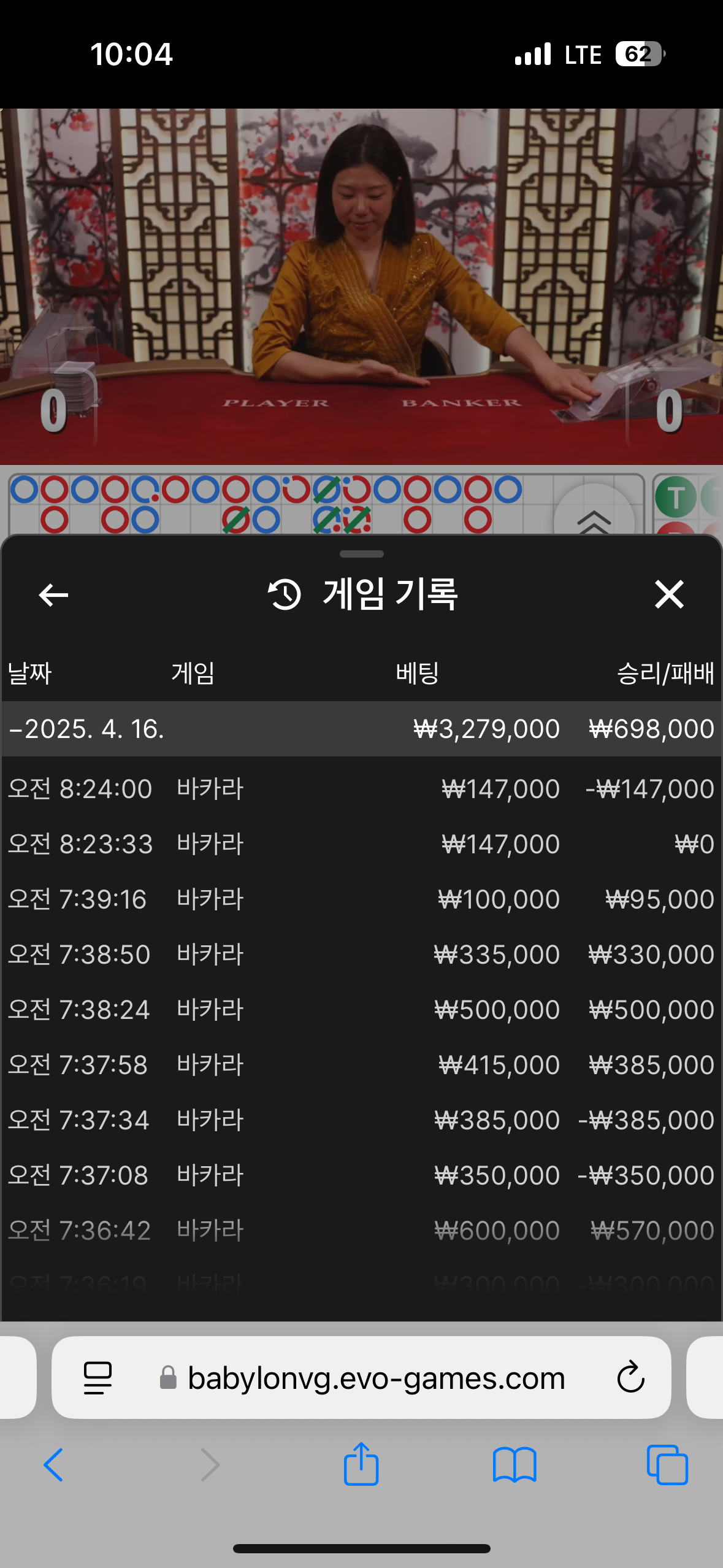Open the 오전 7:37:08 바카라 record

(361, 1175)
